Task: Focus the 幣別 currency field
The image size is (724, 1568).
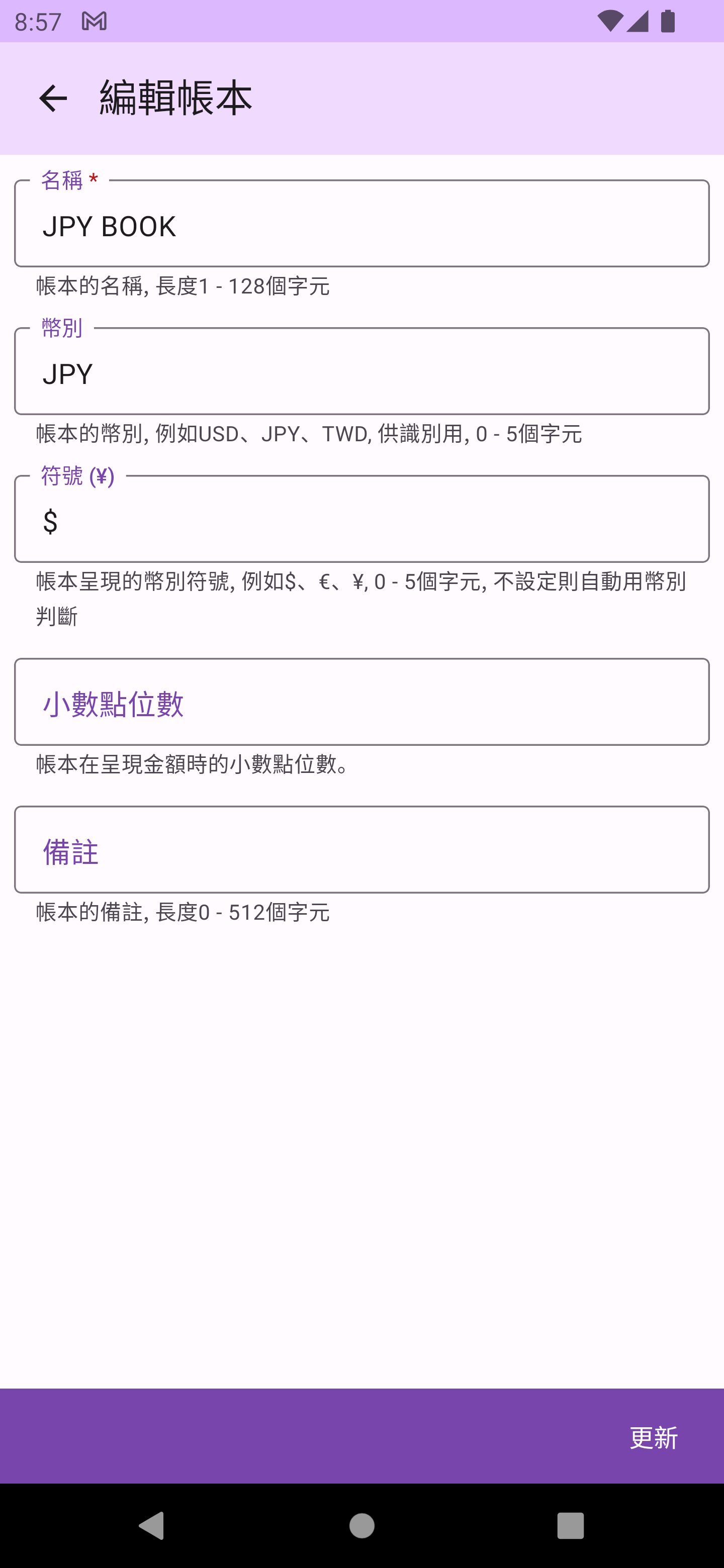Action: click(361, 372)
